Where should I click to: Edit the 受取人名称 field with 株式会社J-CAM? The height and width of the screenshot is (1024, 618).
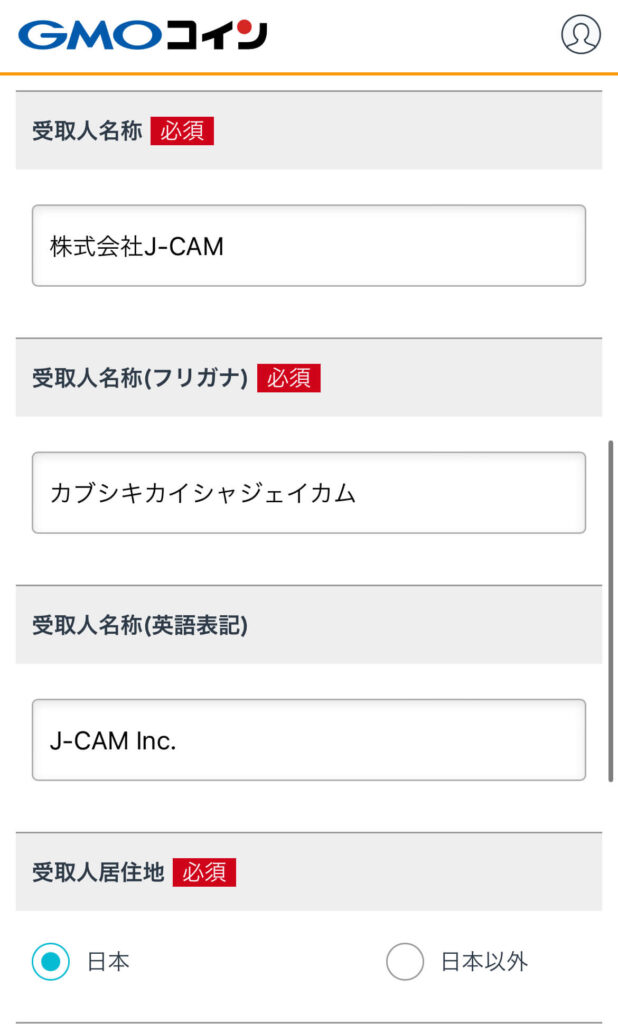coord(309,246)
